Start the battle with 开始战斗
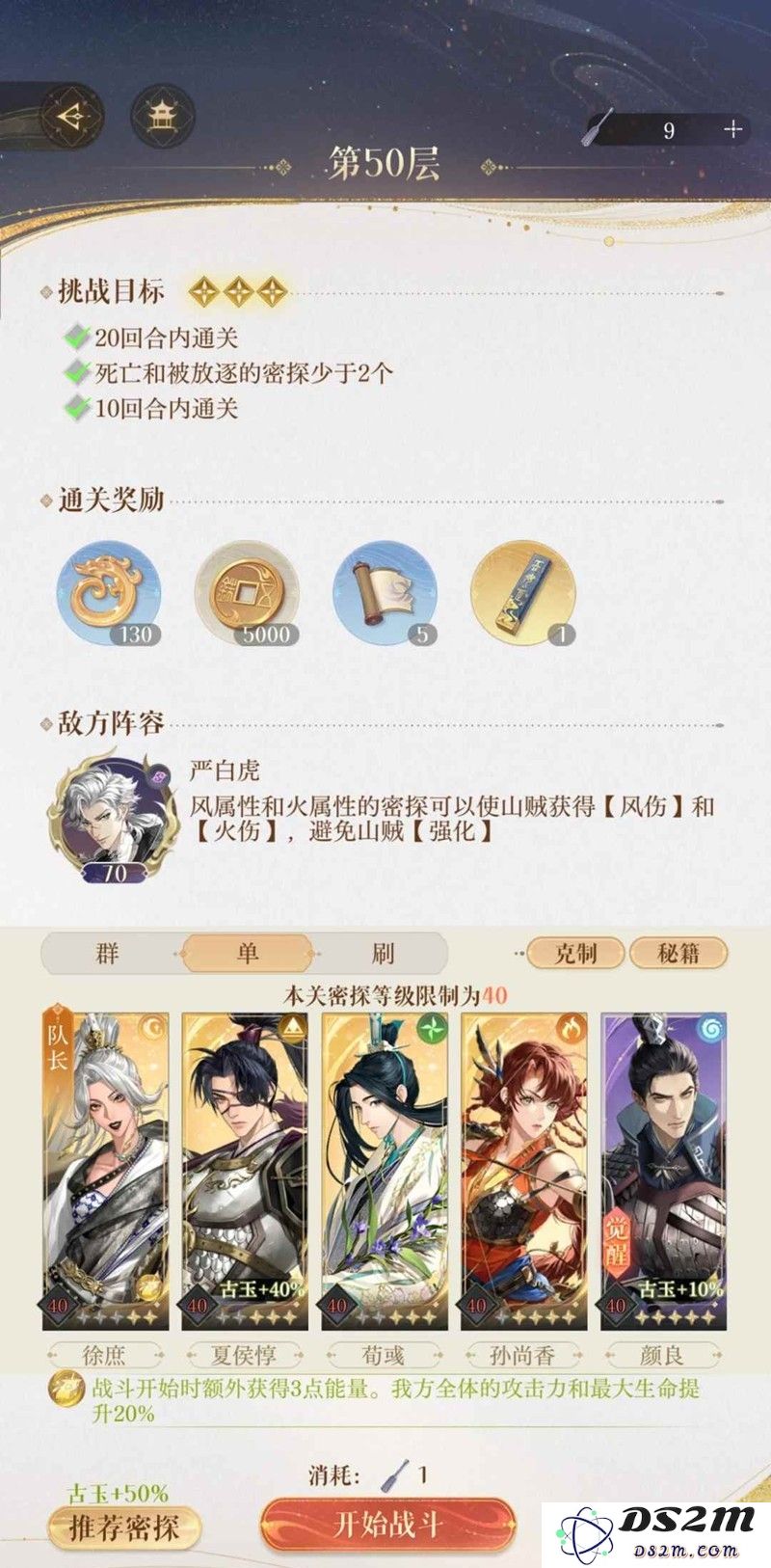The image size is (771, 1568). point(387,1525)
